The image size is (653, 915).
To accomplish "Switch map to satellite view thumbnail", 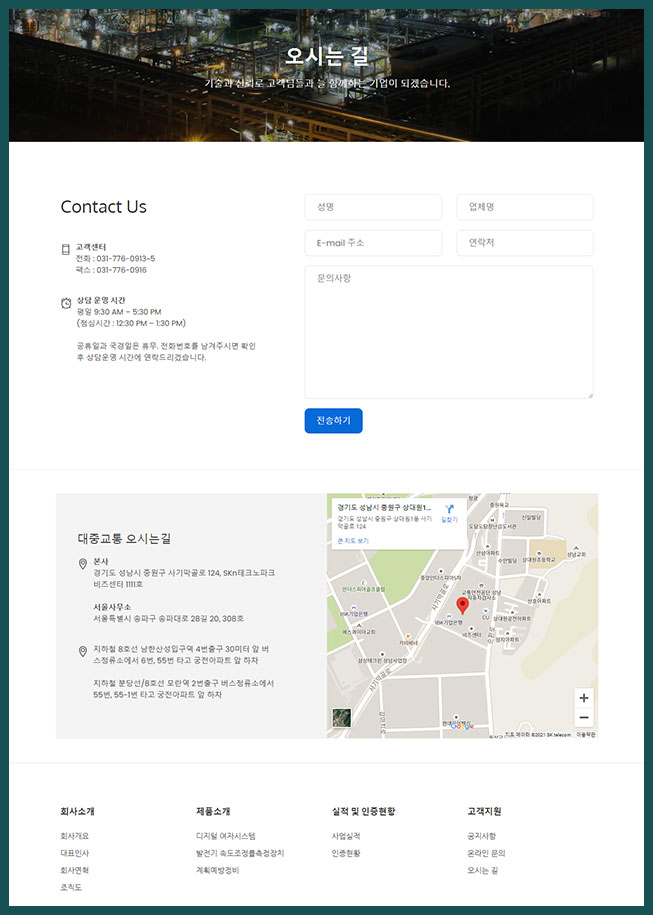I will (x=342, y=718).
